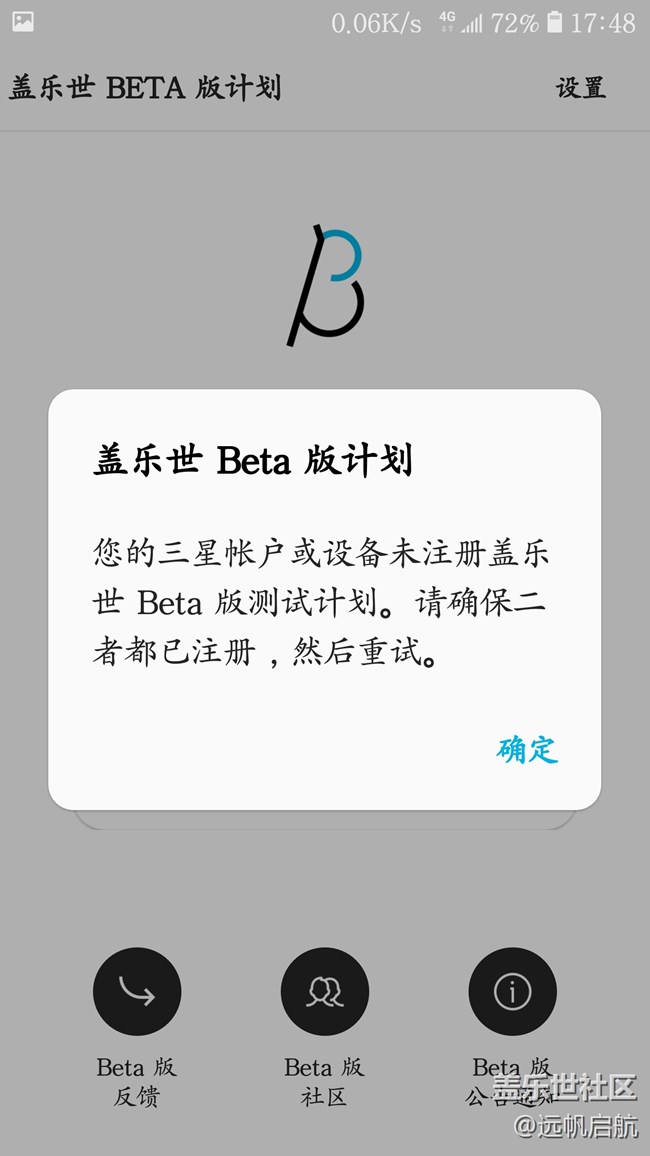The width and height of the screenshot is (650, 1156).
Task: View Beta 版公告通知
Action: tap(512, 991)
